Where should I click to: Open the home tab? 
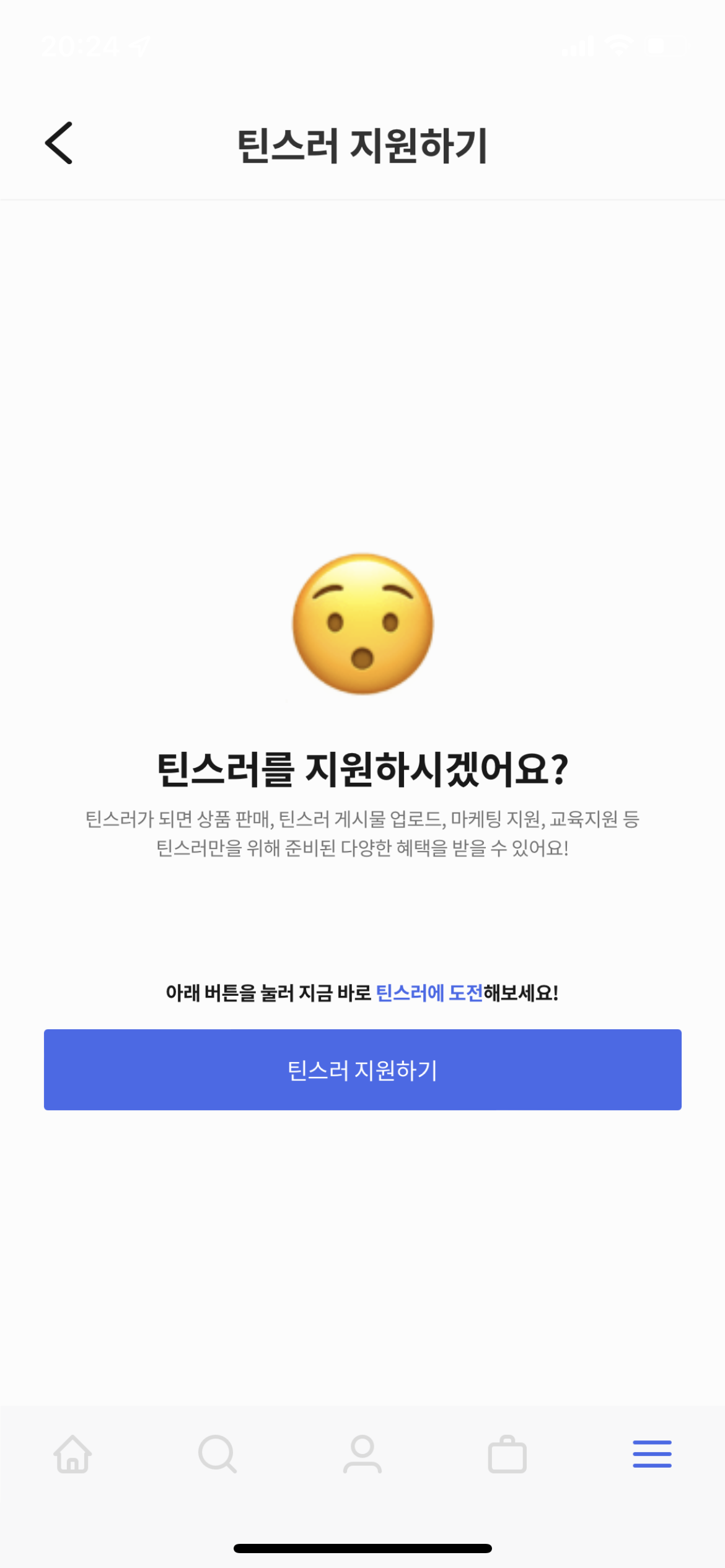coord(73,1453)
